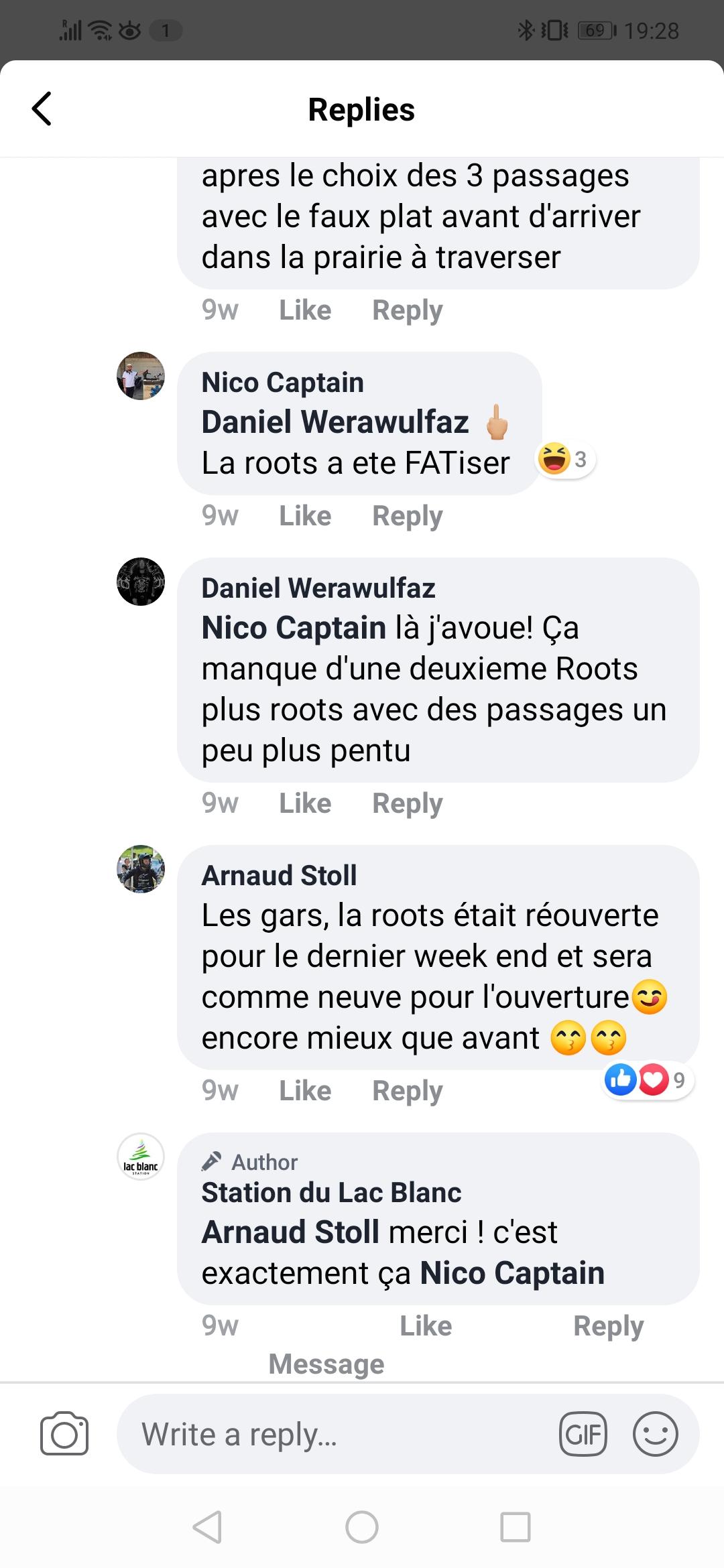Like Station du Lac Blanc's reply
This screenshot has width=724, height=1568.
click(x=426, y=1325)
